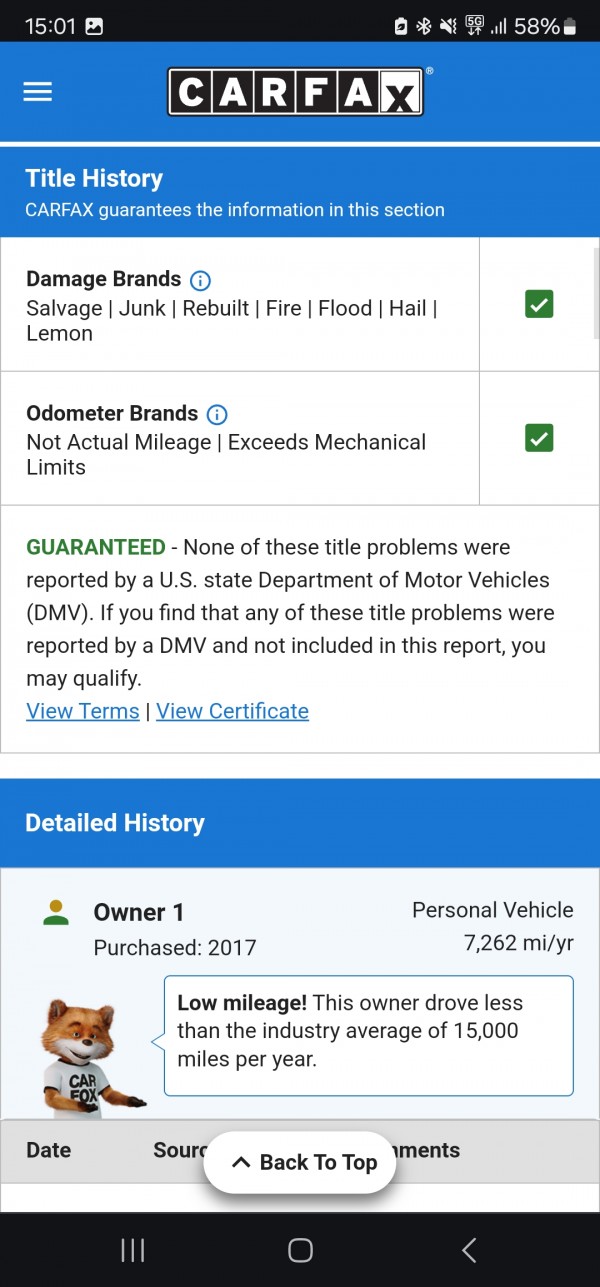Image resolution: width=600 pixels, height=1287 pixels.
Task: Open recent apps from the navigation bar
Action: click(x=132, y=1249)
